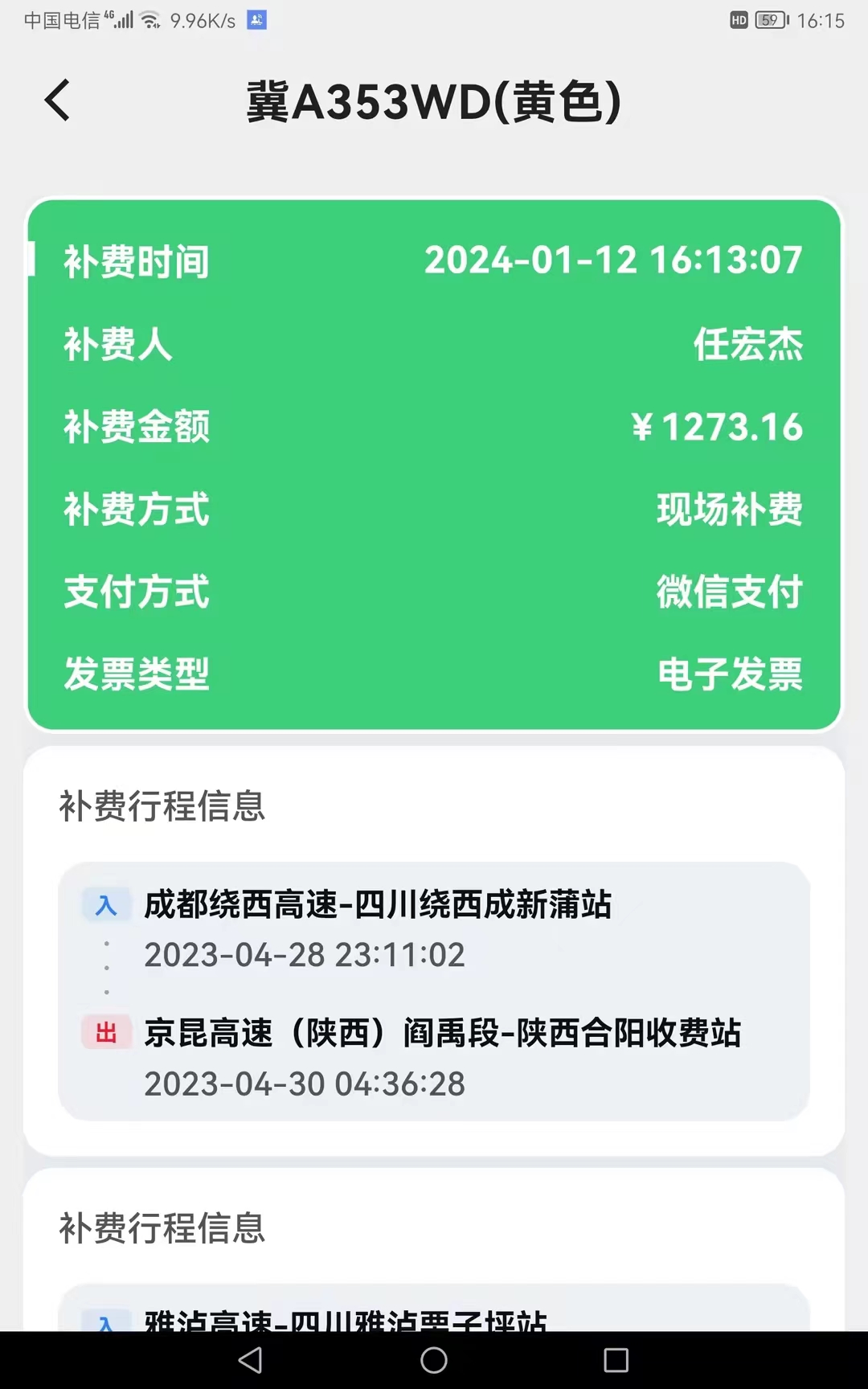Viewport: 868px width, 1389px height.
Task: Tap the green fee summary card
Action: (434, 464)
